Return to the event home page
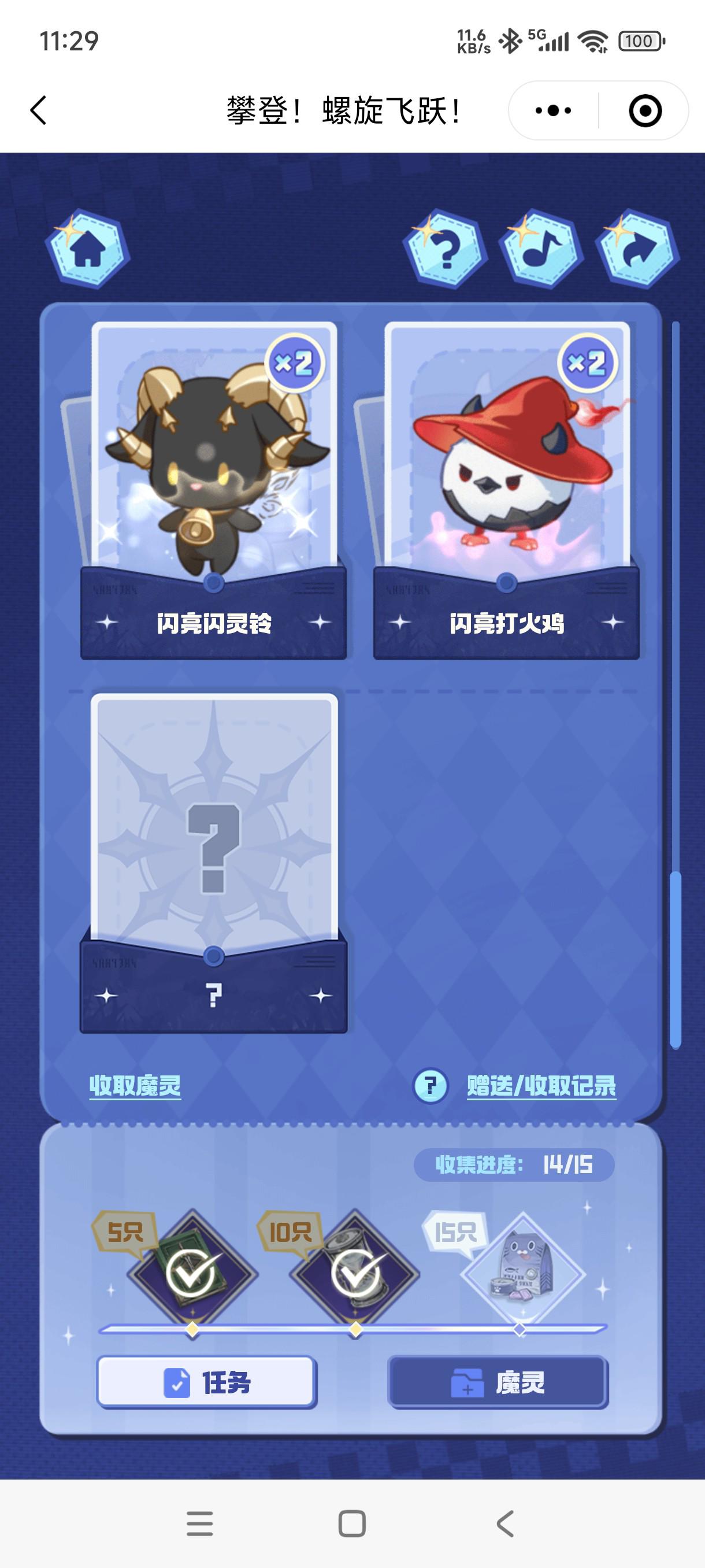 pyautogui.click(x=88, y=250)
